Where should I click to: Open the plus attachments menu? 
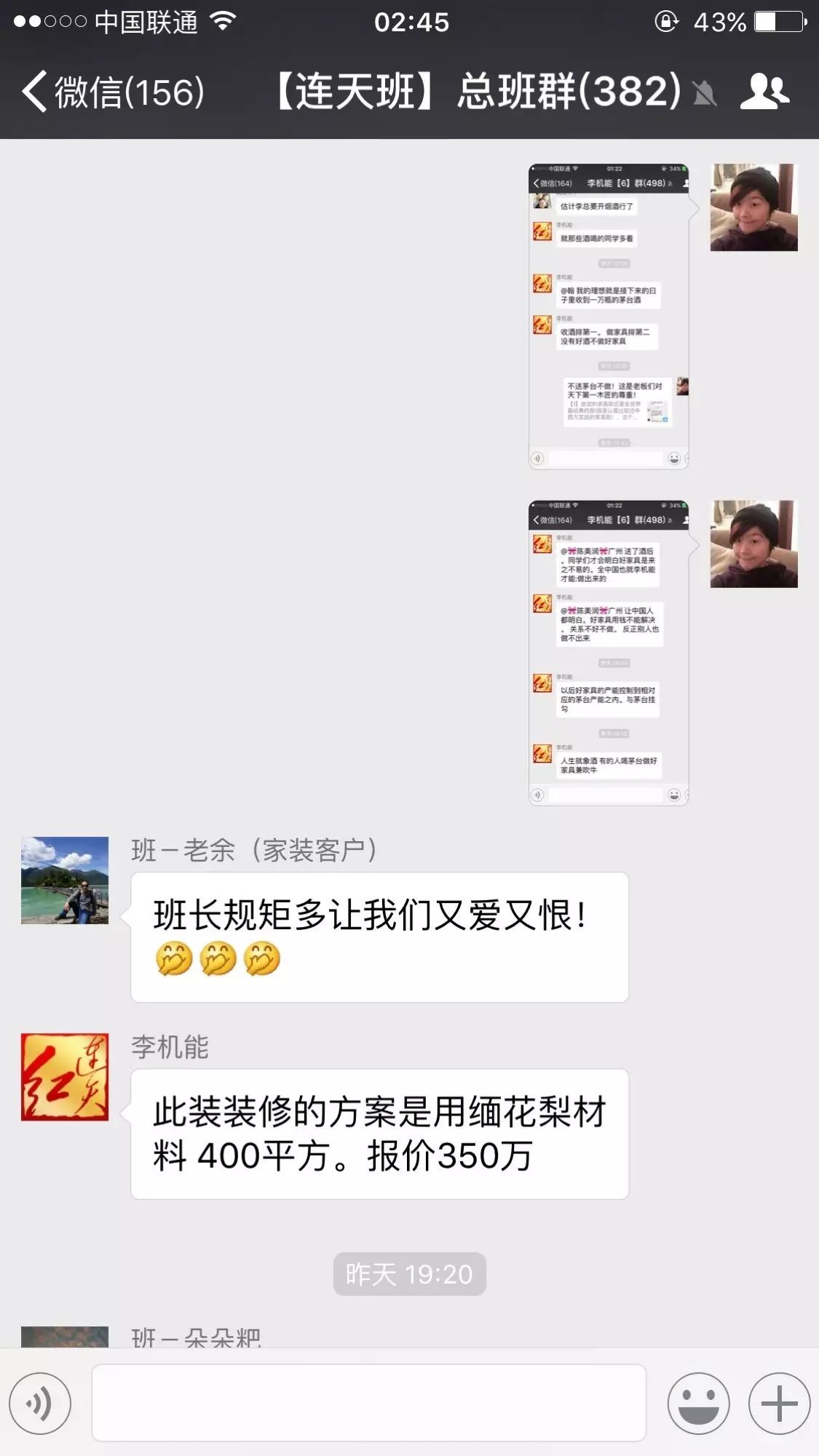[x=779, y=1404]
